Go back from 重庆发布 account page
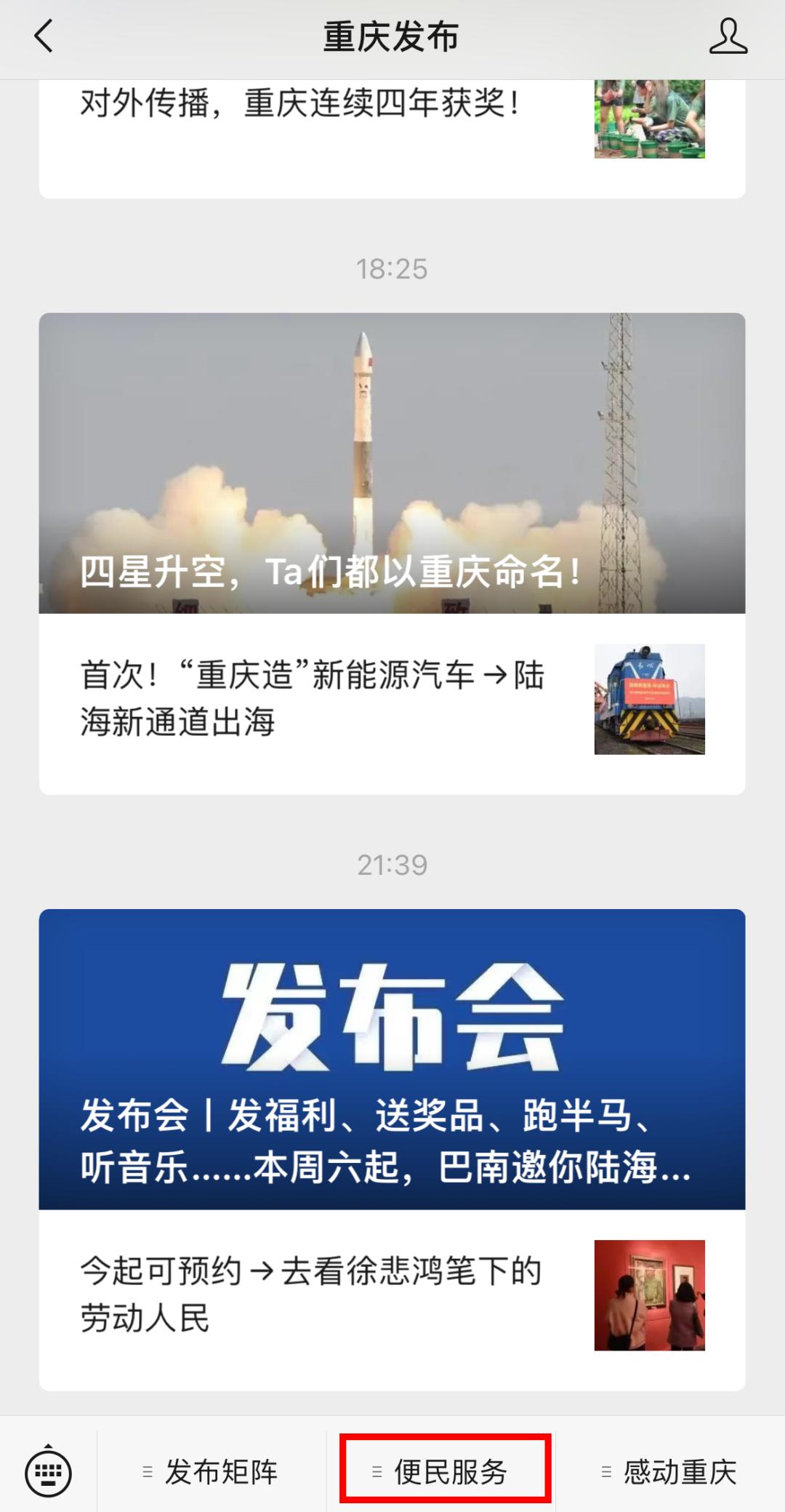The height and width of the screenshot is (1512, 785). [x=44, y=36]
